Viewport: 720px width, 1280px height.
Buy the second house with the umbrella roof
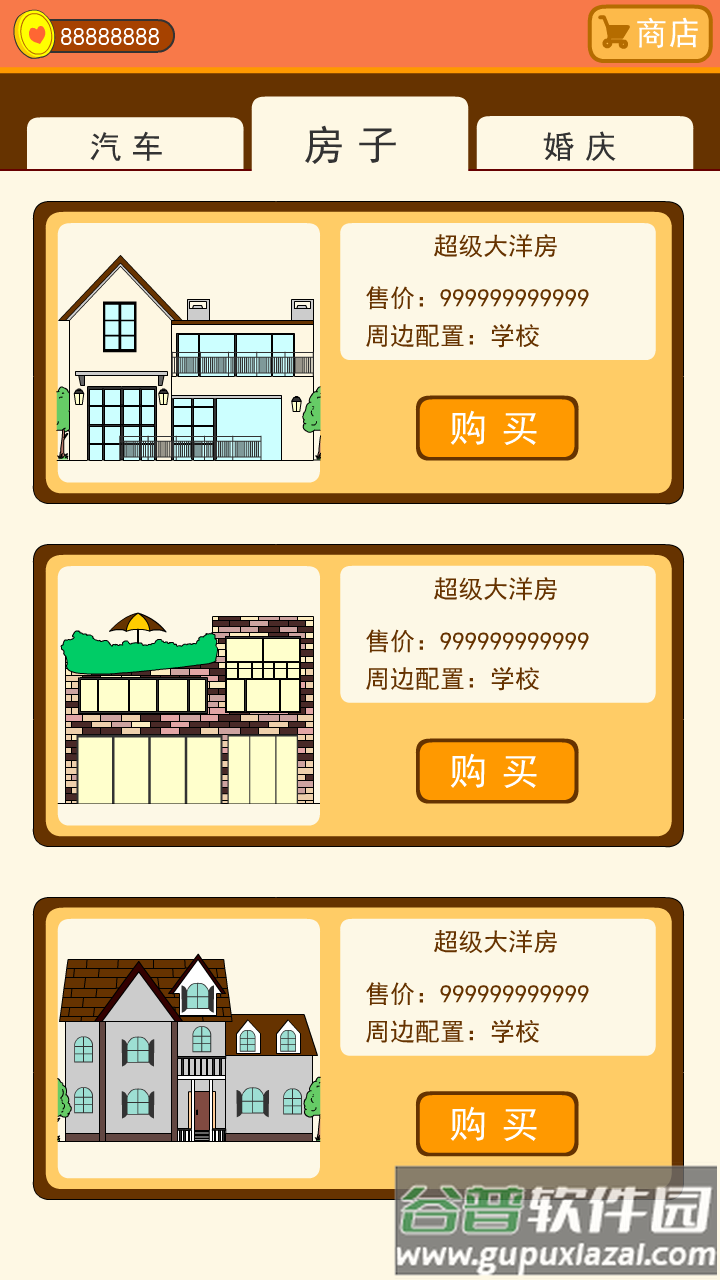coord(497,772)
